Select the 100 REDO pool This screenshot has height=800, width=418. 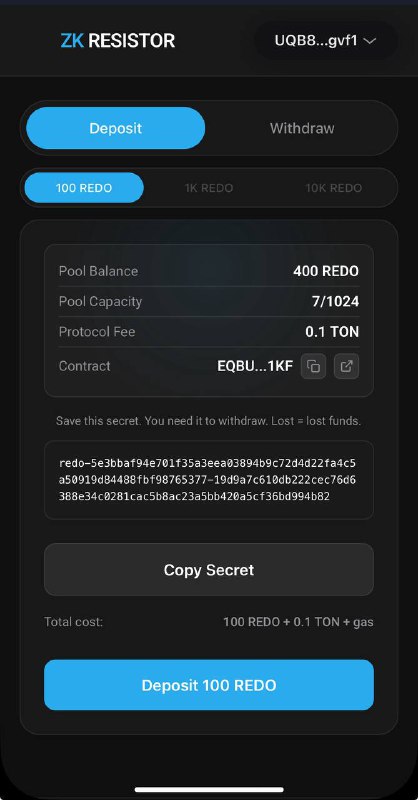pyautogui.click(x=84, y=188)
